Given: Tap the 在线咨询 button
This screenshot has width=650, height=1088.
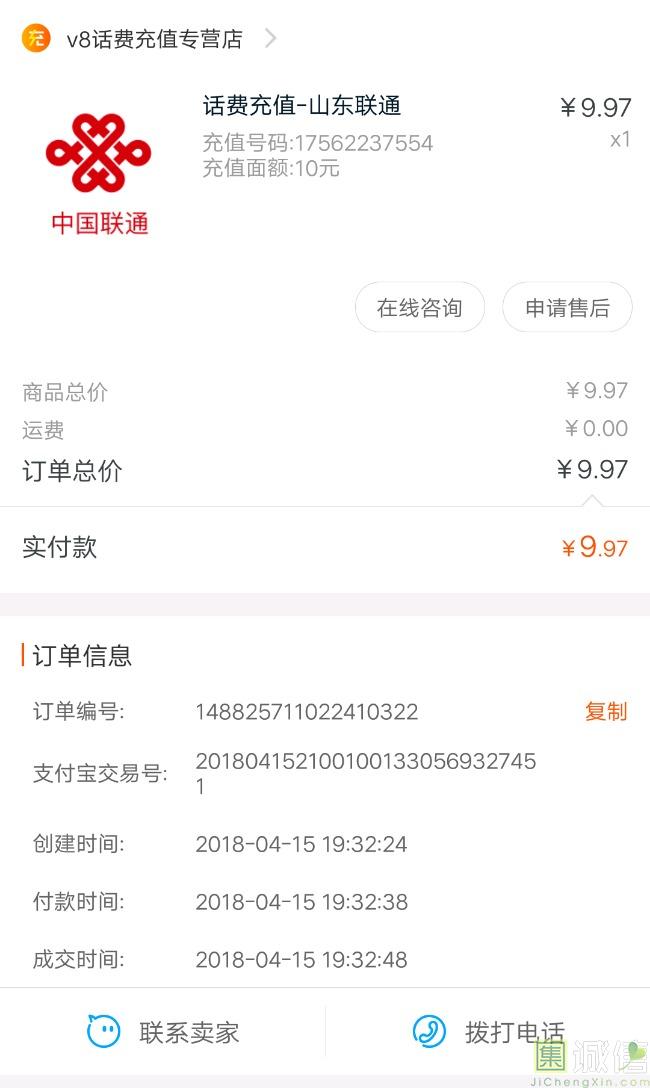Looking at the screenshot, I should (419, 307).
